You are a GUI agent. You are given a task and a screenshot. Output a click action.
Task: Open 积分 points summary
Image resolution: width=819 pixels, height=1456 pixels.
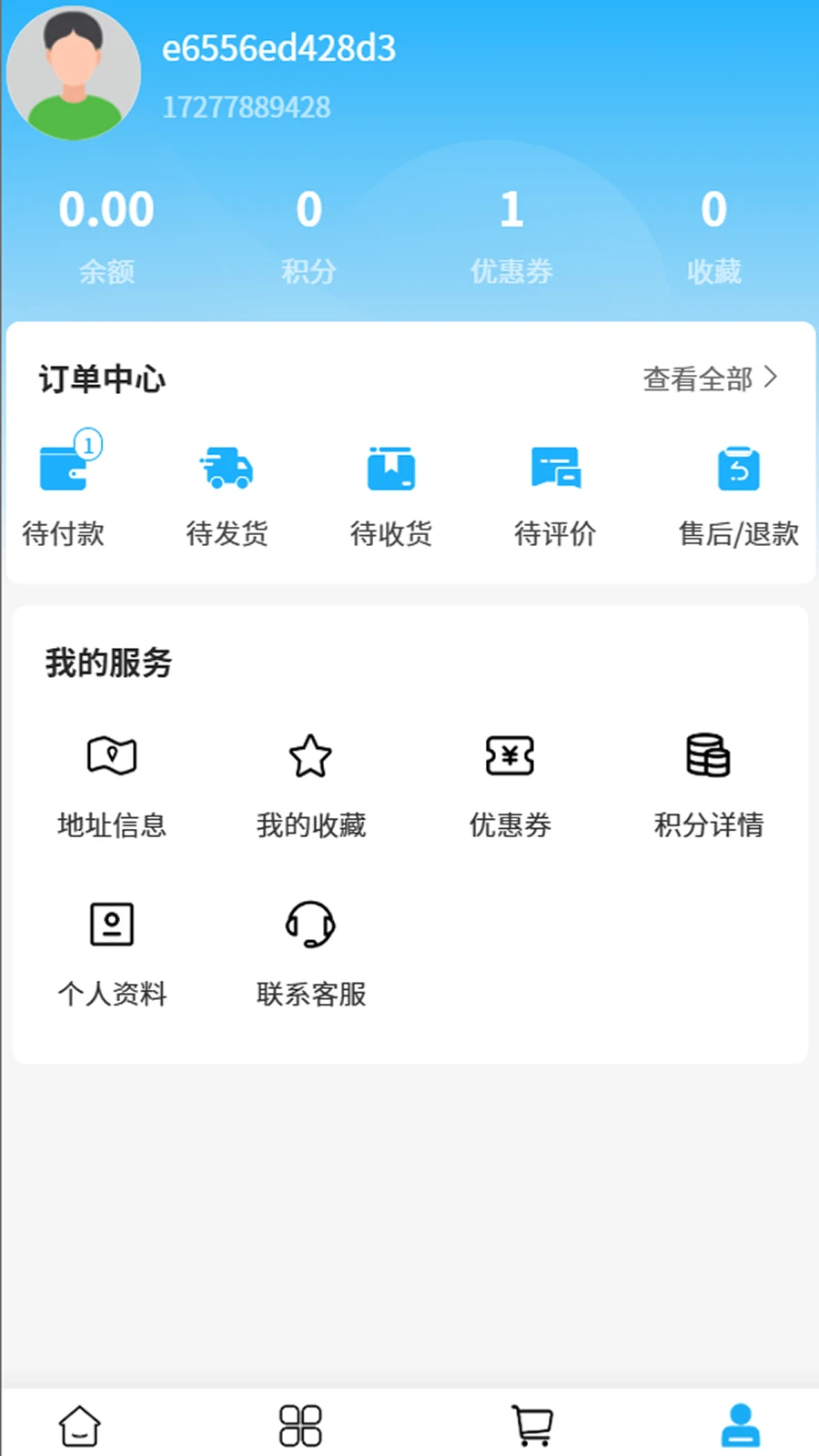(x=308, y=232)
